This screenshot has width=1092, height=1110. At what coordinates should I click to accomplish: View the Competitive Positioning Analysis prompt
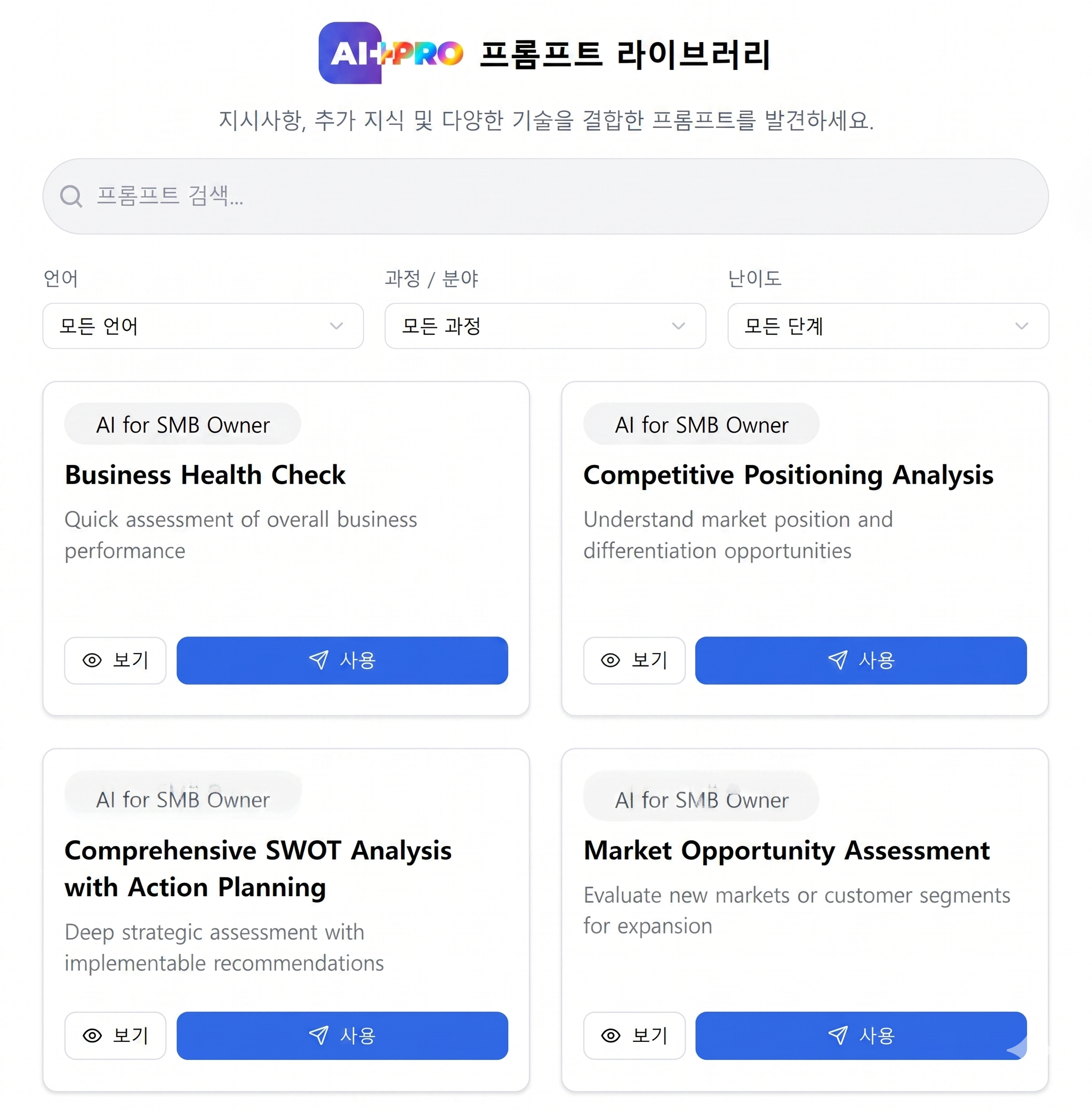(x=634, y=660)
